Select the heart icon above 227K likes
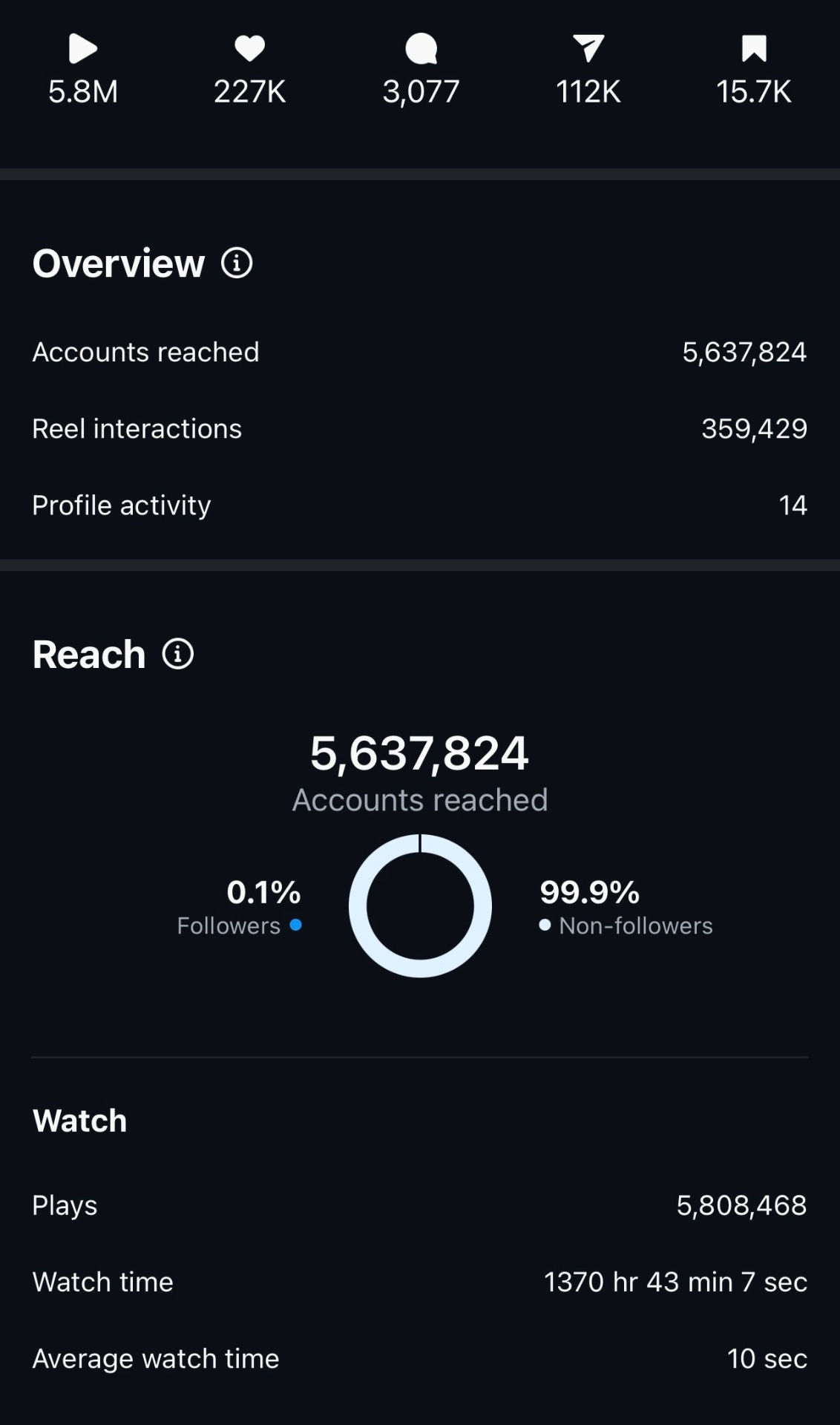 click(249, 48)
